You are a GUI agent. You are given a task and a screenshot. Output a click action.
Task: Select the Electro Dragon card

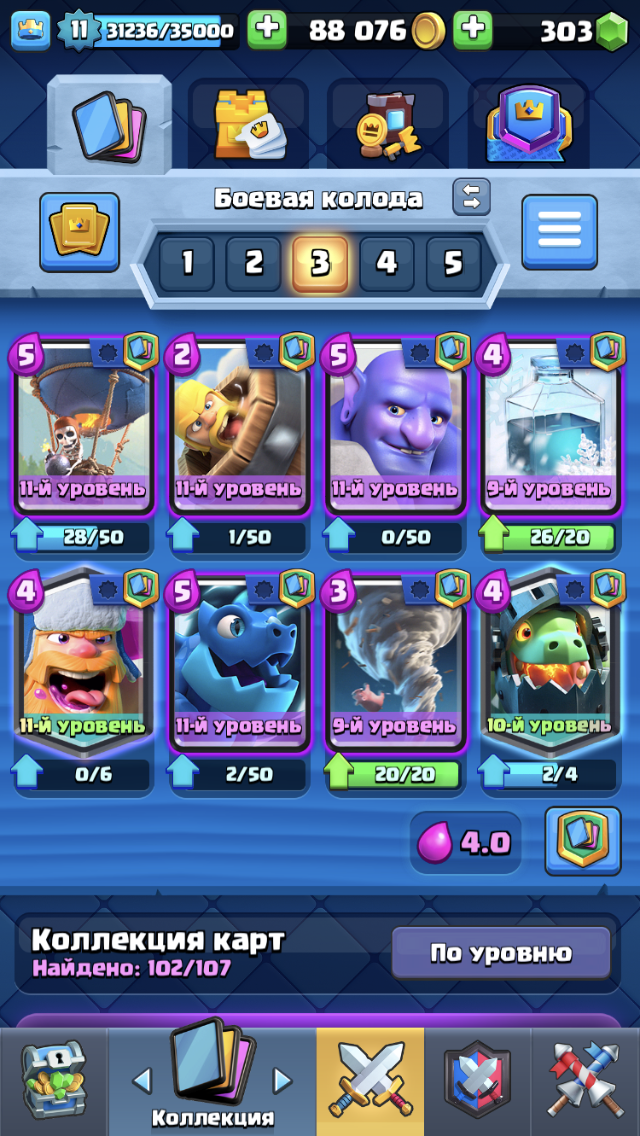(x=240, y=662)
